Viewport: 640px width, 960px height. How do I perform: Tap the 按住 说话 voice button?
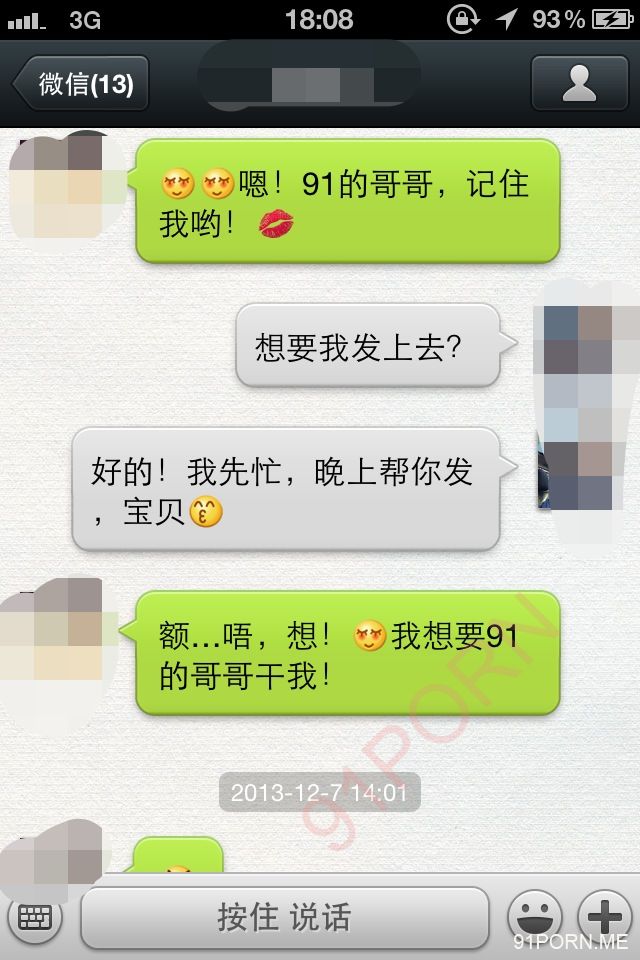click(x=285, y=917)
